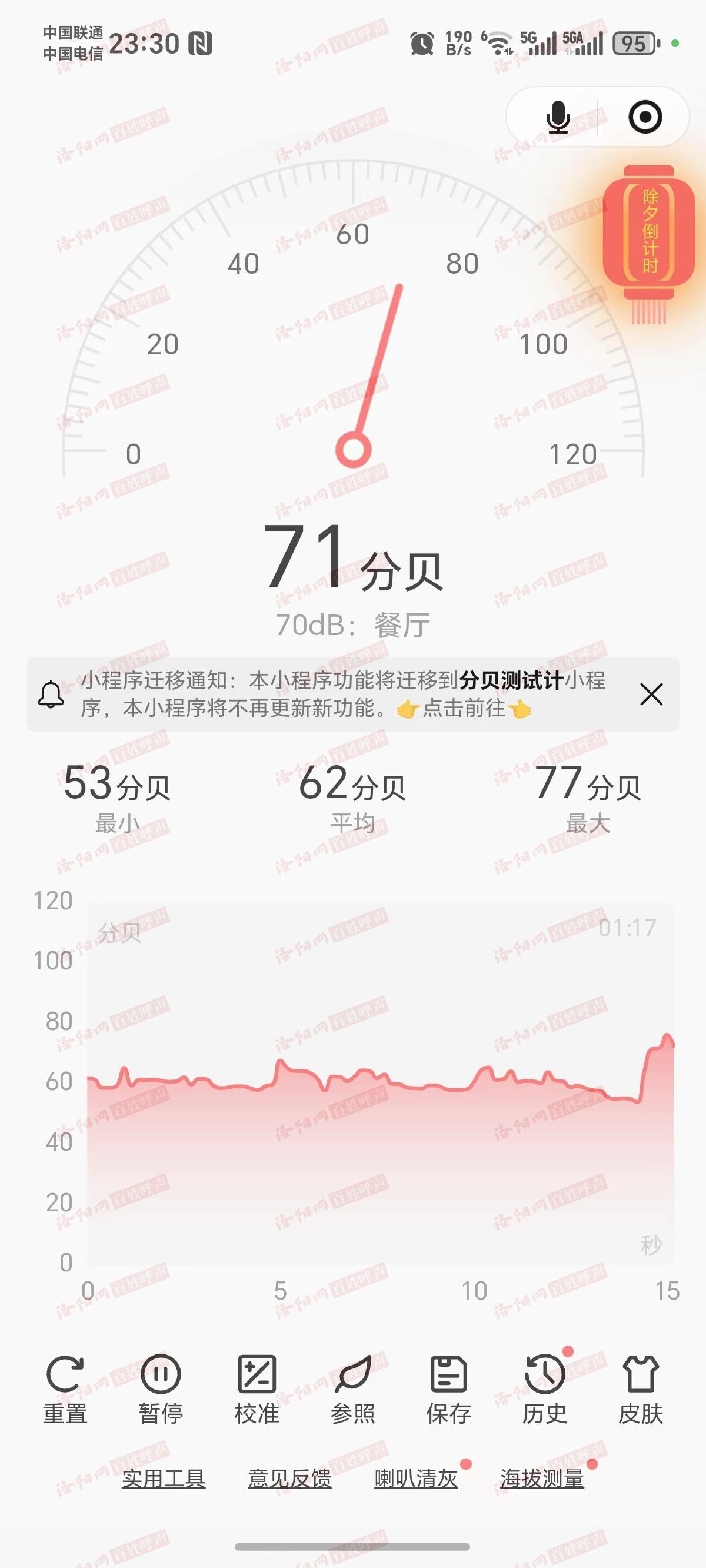Open the 历史 history records

[x=545, y=1389]
